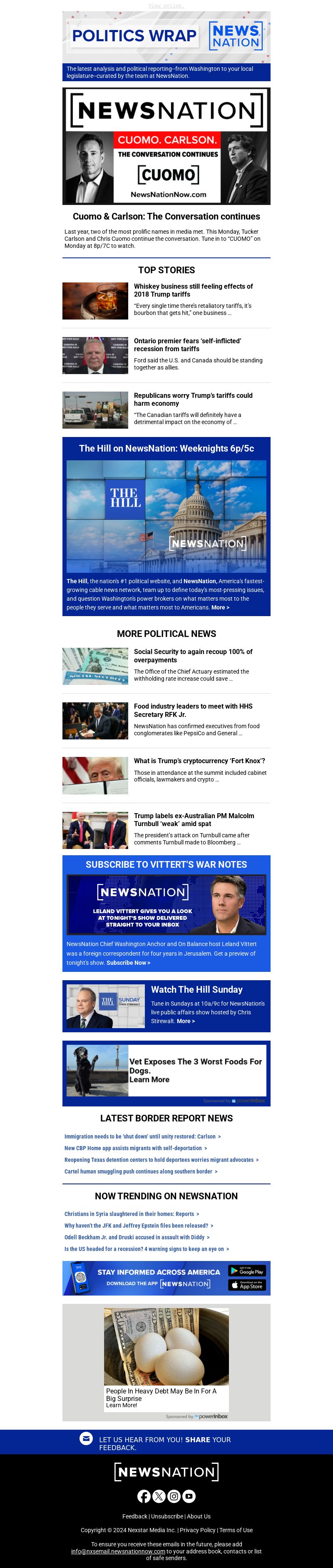Download the app from the App Store
Viewport: 333px width, 1568px height.
pyautogui.click(x=247, y=1285)
